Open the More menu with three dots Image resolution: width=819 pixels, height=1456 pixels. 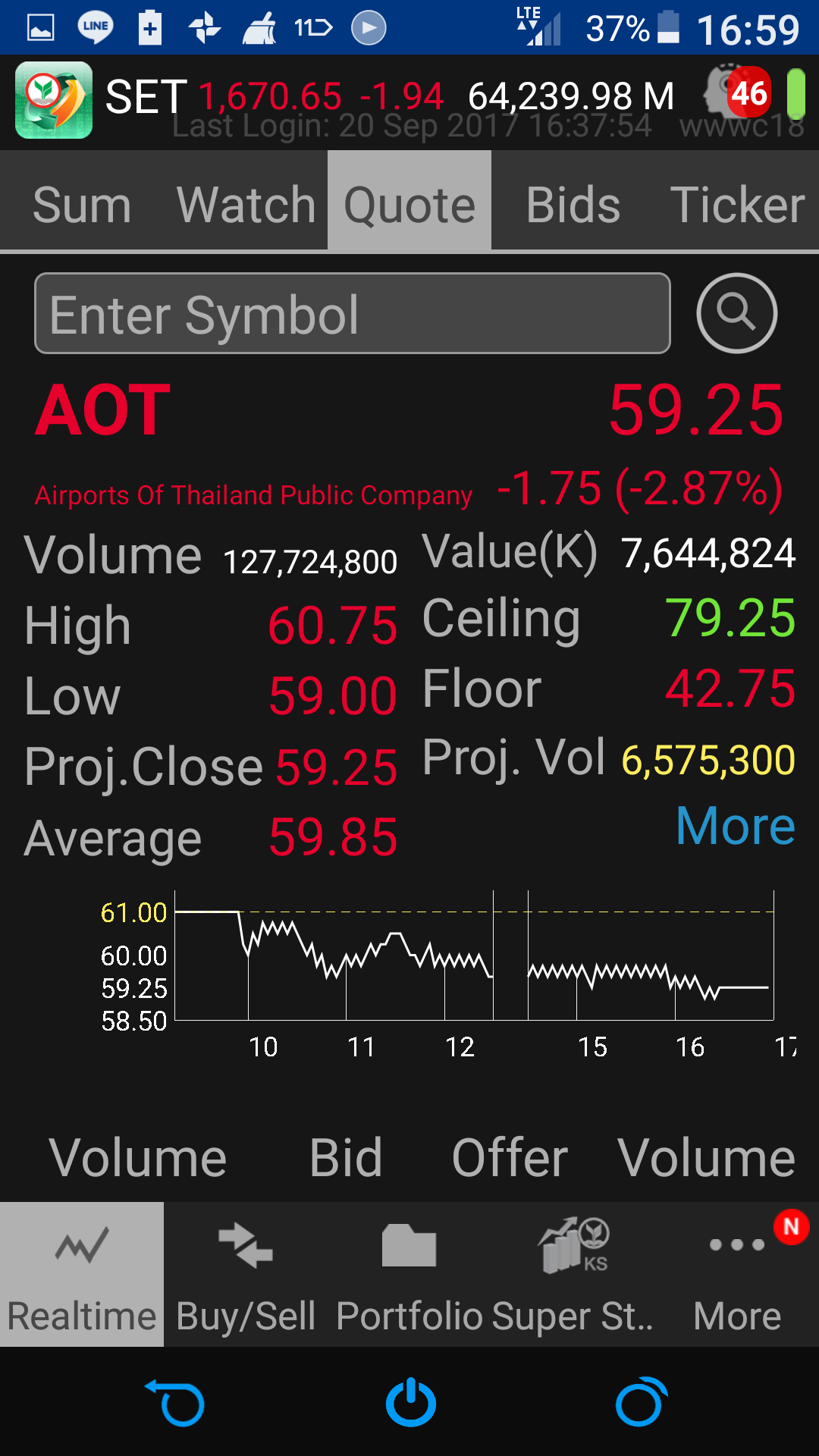click(x=737, y=1274)
